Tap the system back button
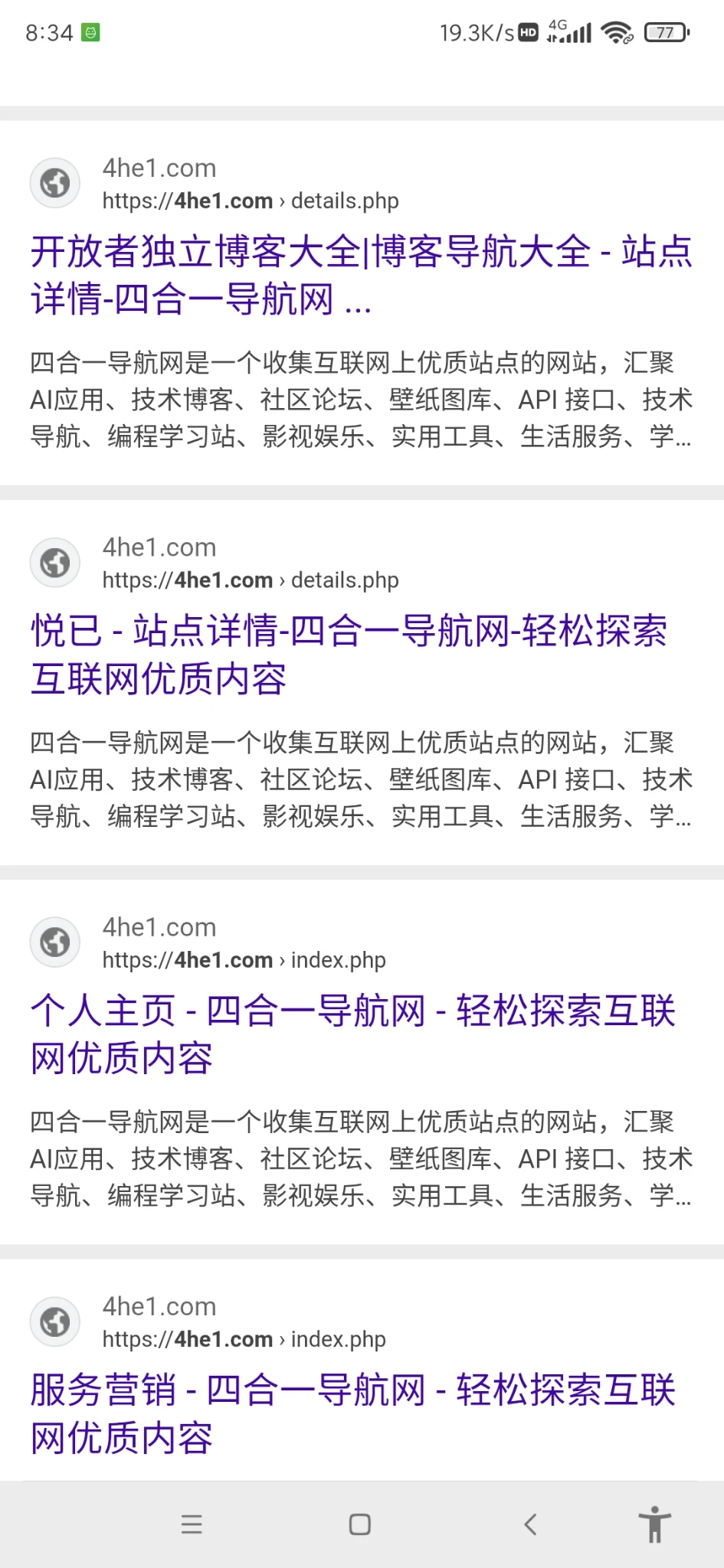Viewport: 724px width, 1568px height. click(530, 1524)
